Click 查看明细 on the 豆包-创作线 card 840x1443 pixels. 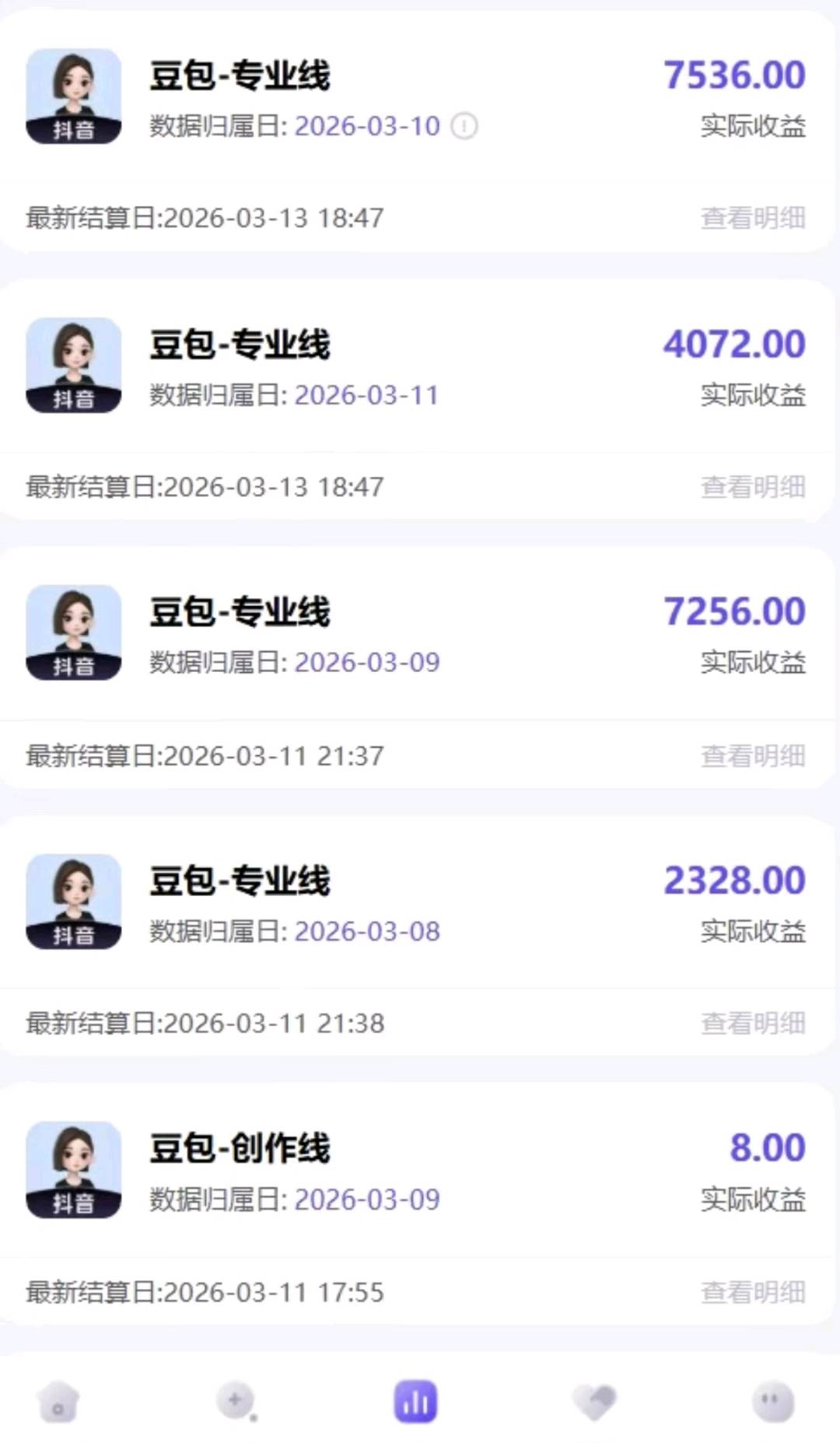pos(751,1292)
